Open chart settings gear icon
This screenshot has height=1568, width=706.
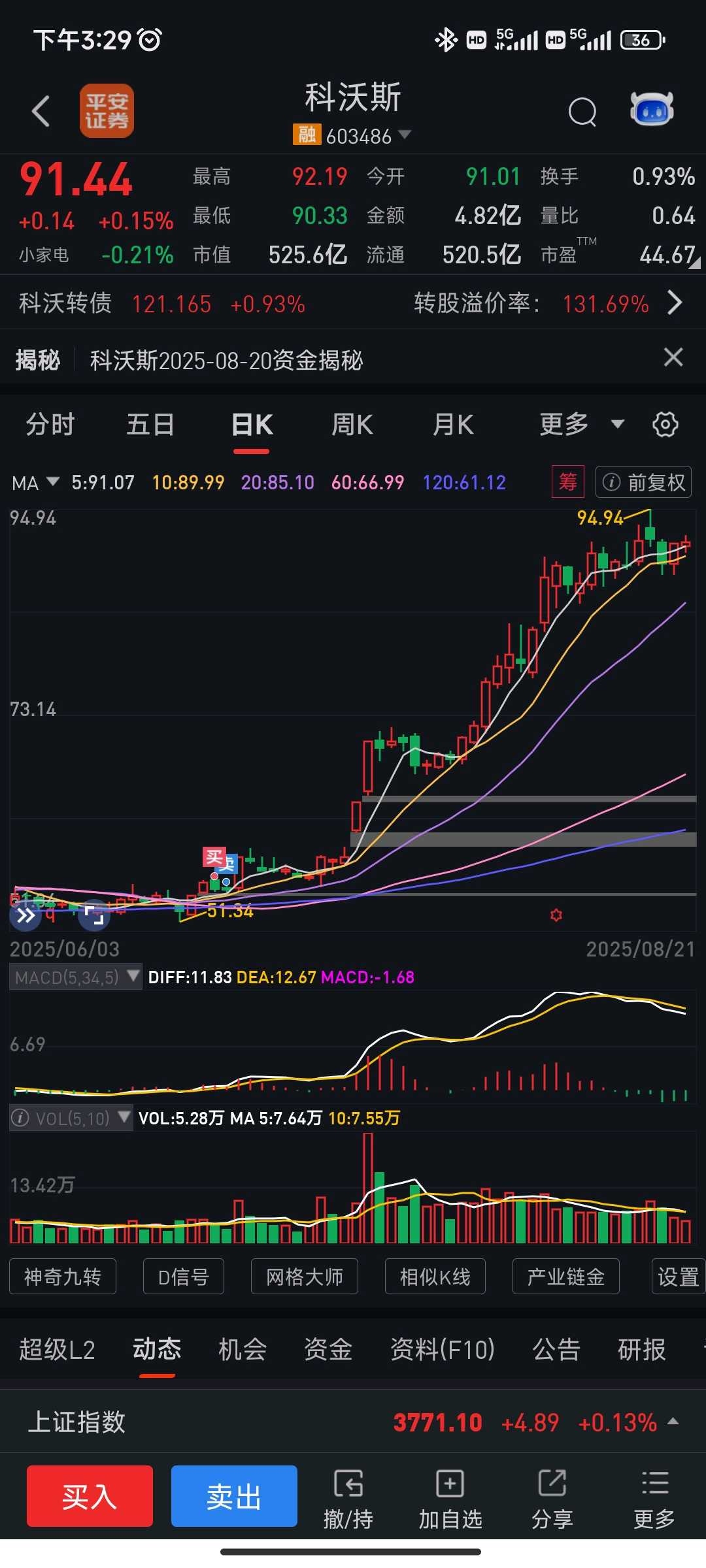[x=665, y=425]
